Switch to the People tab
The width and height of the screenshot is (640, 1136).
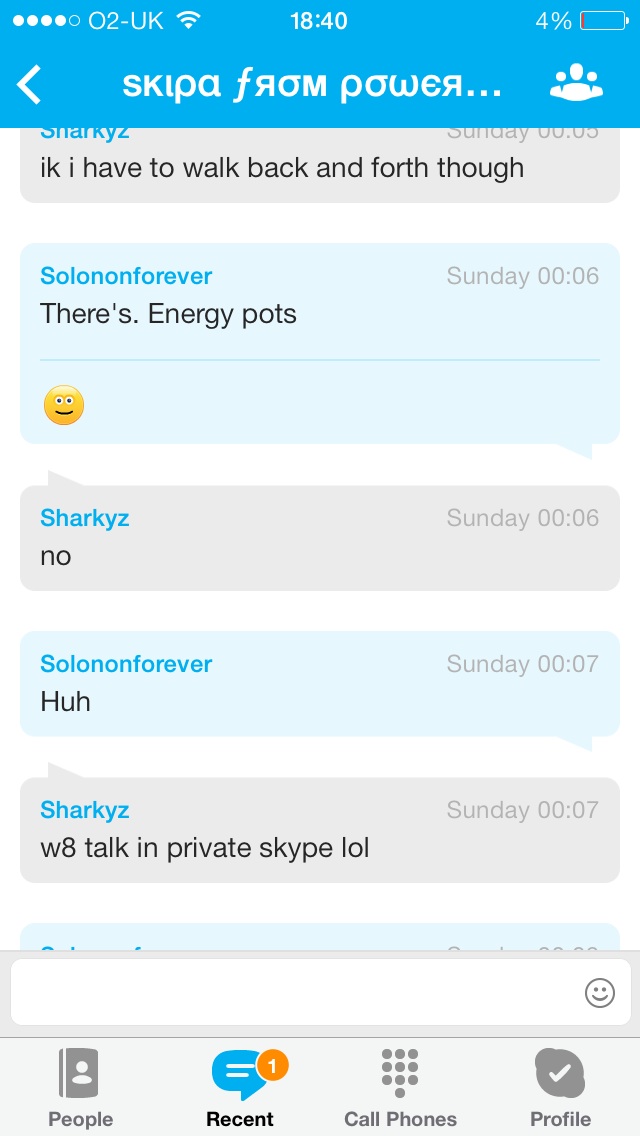coord(80,1088)
